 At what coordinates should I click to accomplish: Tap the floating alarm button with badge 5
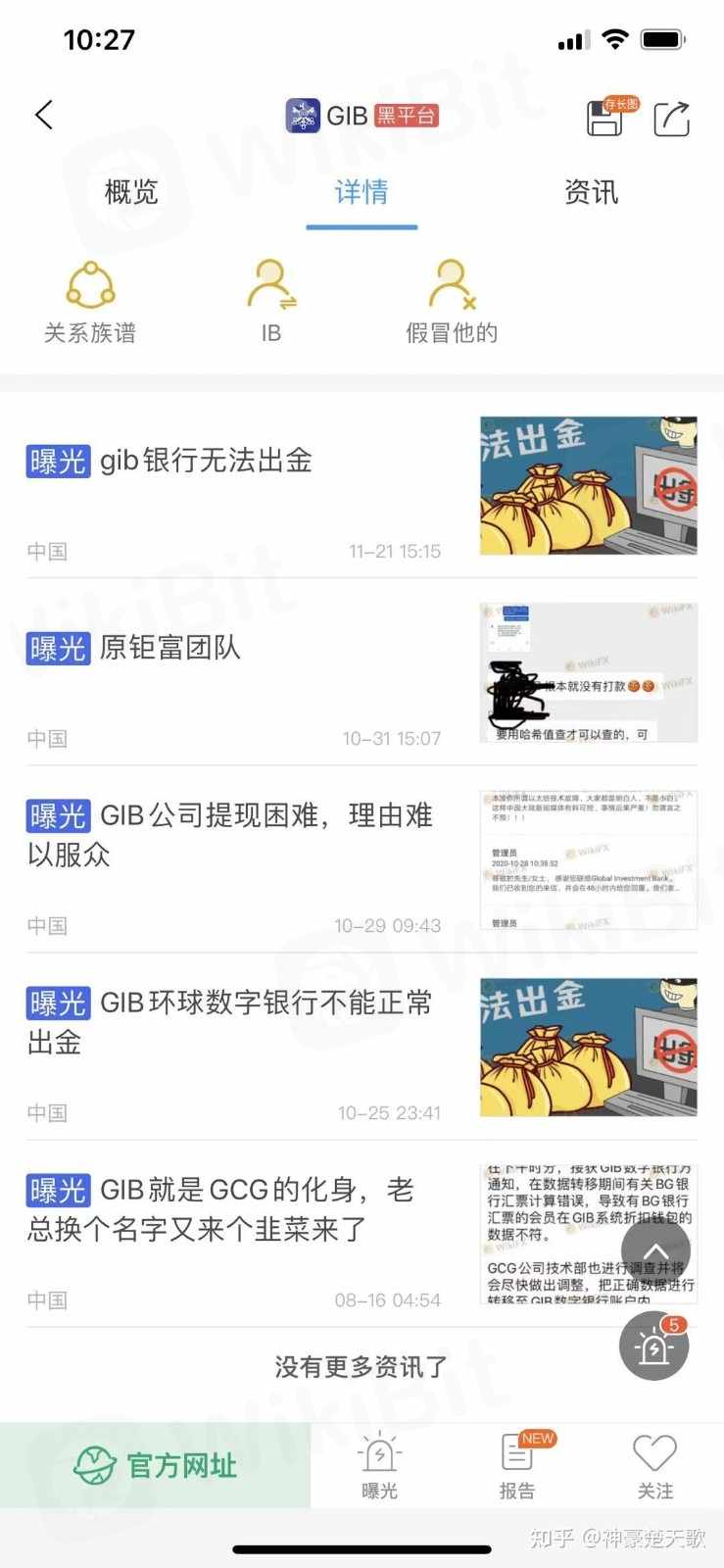click(x=654, y=1346)
